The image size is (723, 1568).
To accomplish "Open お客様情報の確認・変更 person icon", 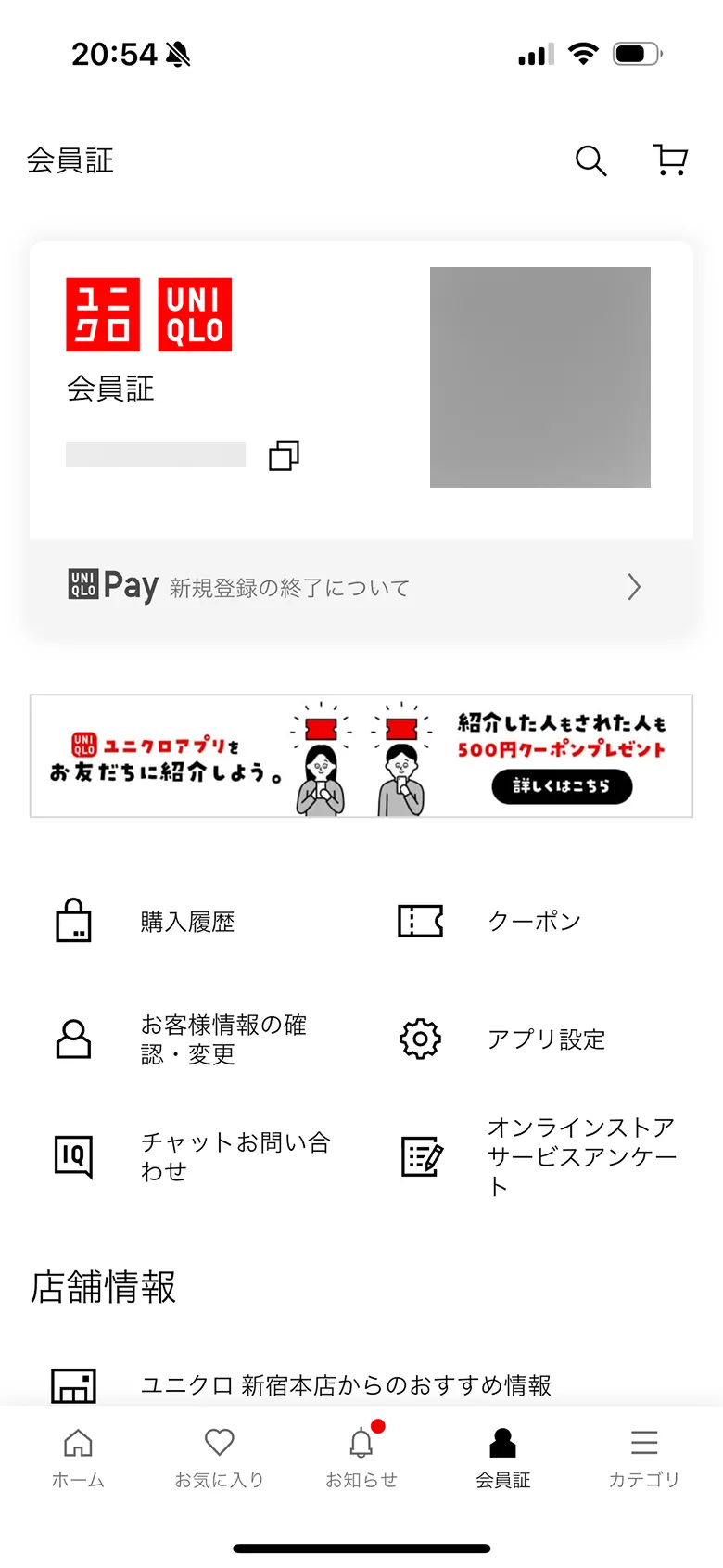I will click(x=73, y=1039).
